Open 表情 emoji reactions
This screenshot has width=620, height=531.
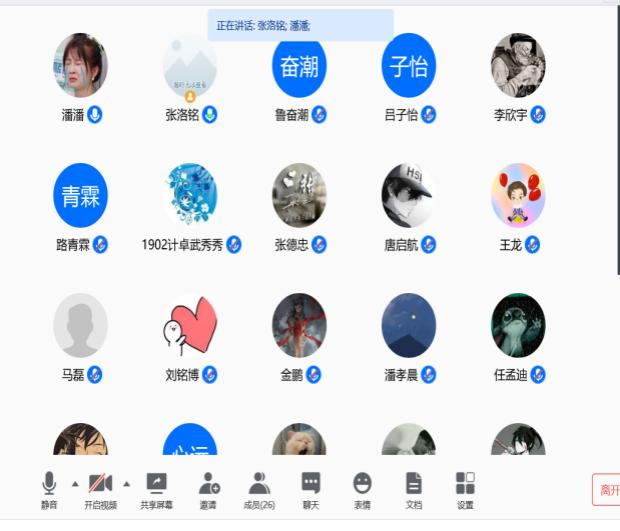click(362, 490)
